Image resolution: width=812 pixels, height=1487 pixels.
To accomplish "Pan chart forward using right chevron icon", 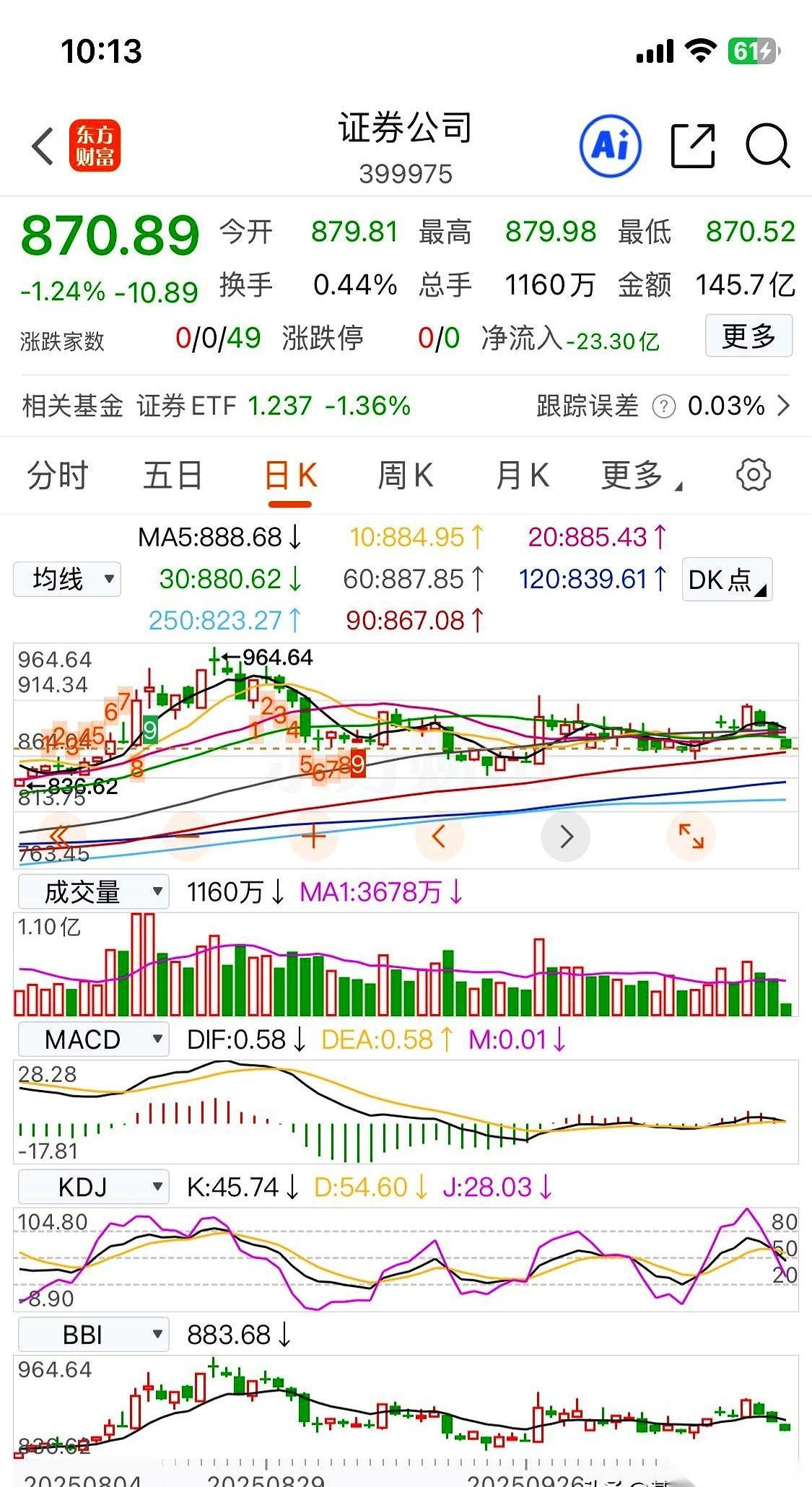I will pos(565,836).
